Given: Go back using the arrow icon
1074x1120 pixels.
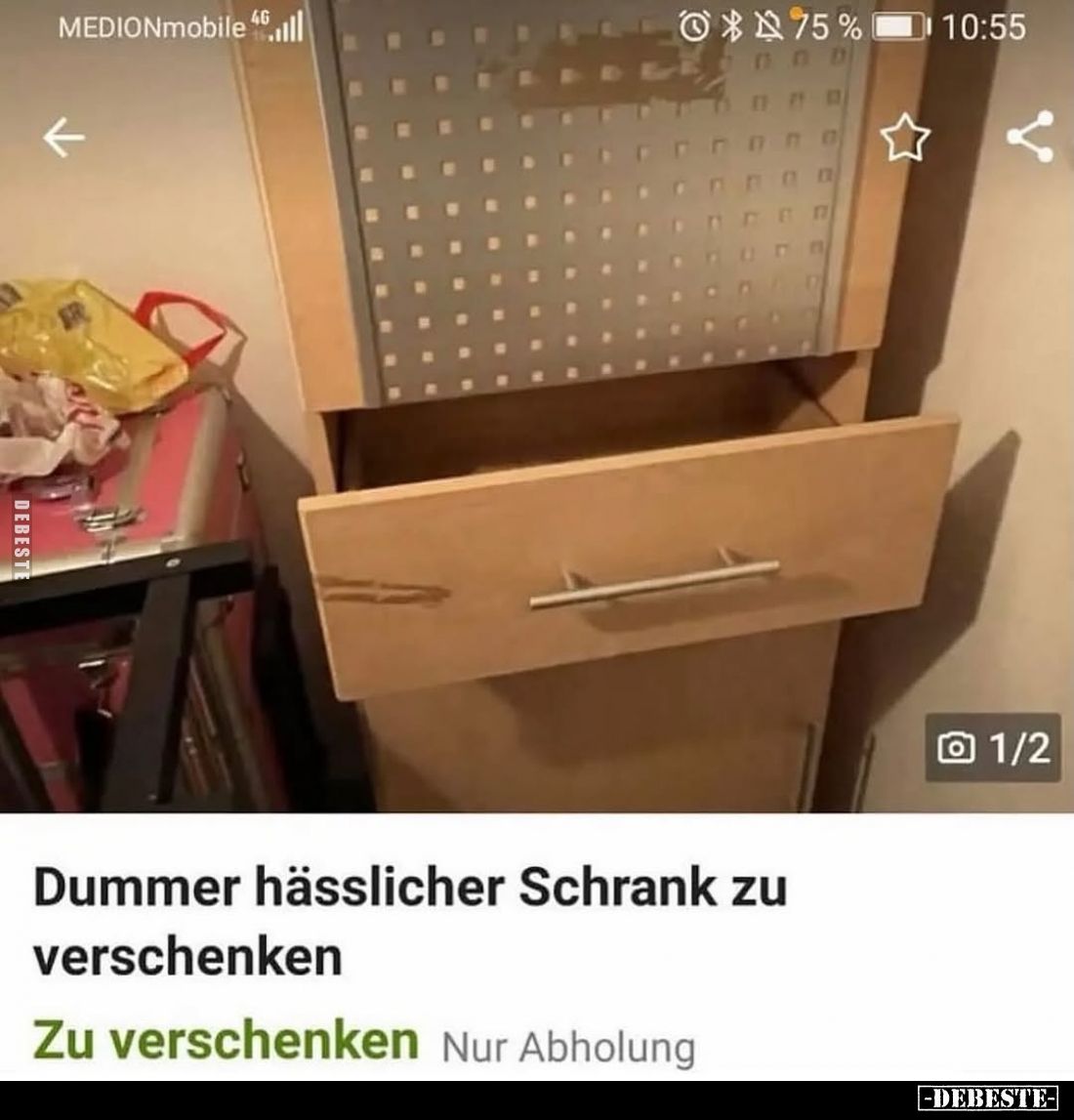Looking at the screenshot, I should pyautogui.click(x=64, y=139).
